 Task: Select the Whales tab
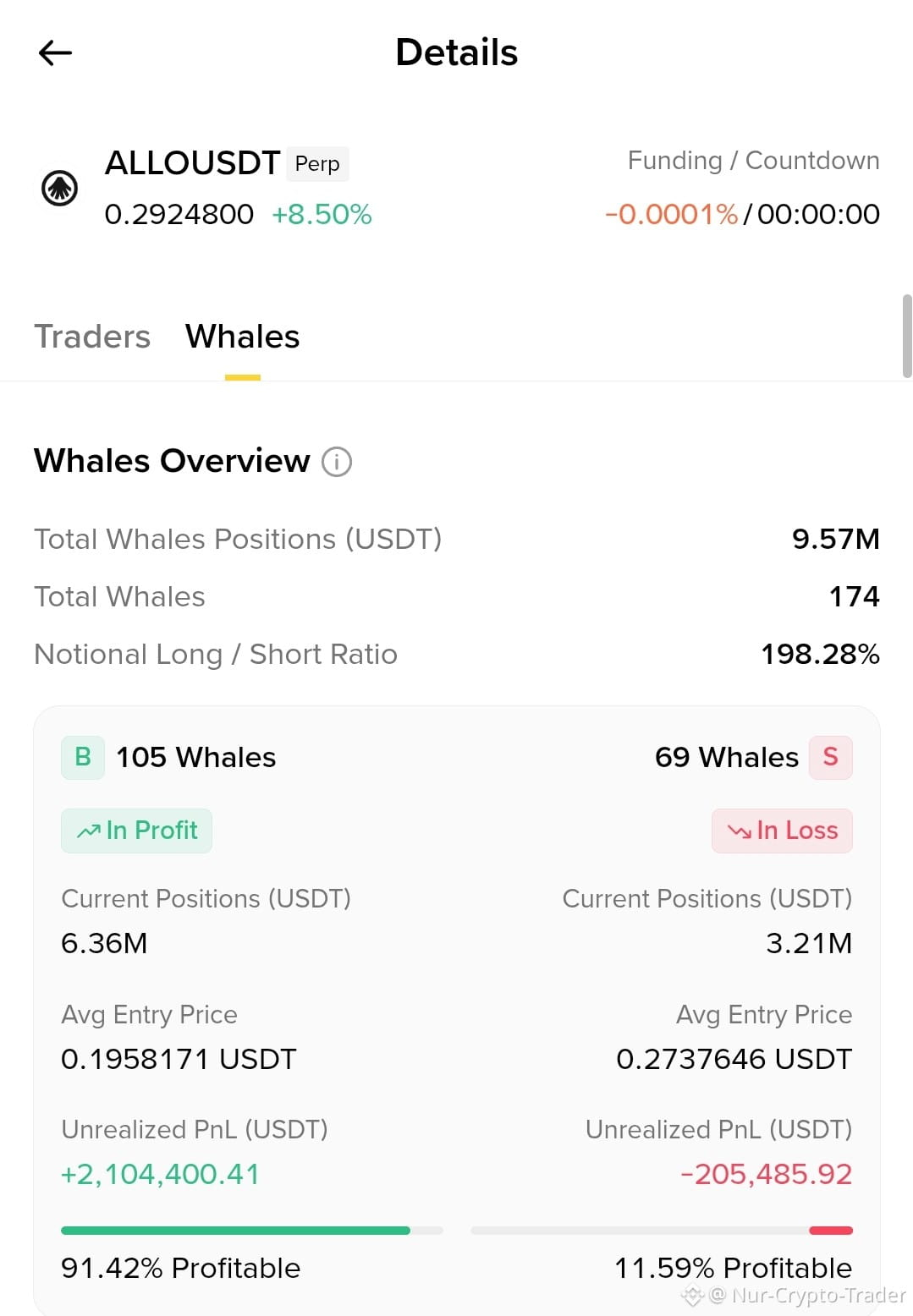pos(243,337)
